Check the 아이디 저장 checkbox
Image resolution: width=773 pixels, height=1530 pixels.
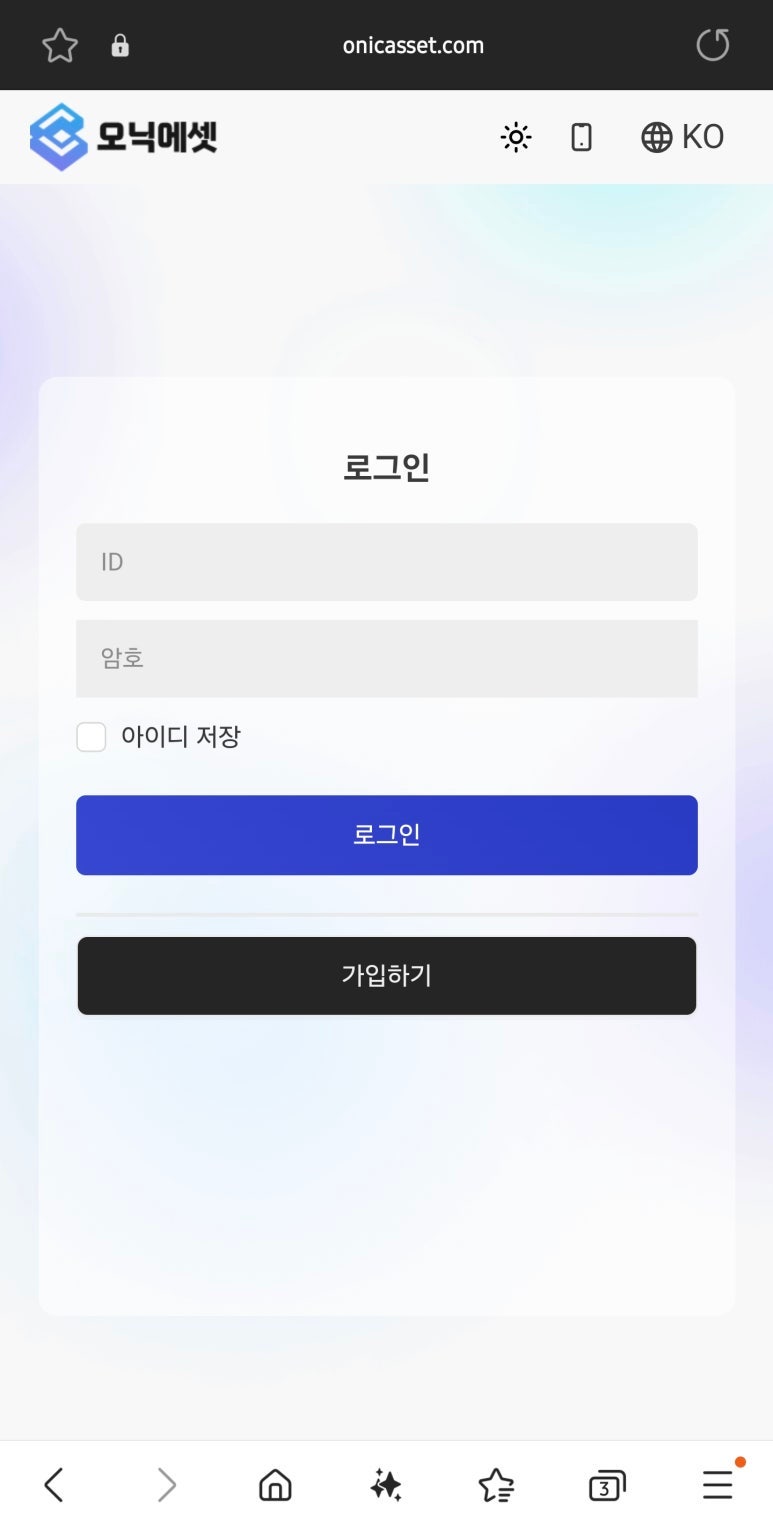[91, 738]
